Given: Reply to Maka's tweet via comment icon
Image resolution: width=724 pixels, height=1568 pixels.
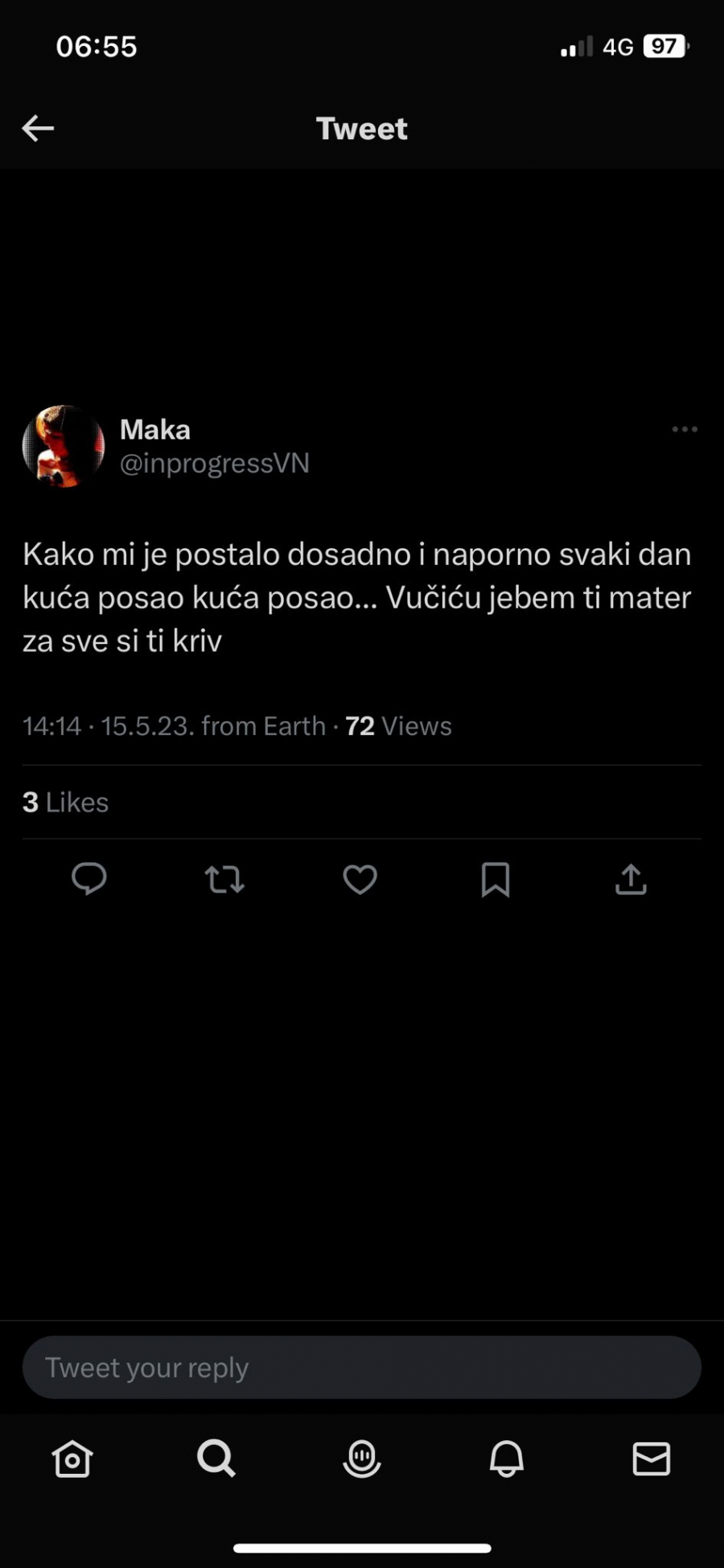Looking at the screenshot, I should tap(89, 879).
